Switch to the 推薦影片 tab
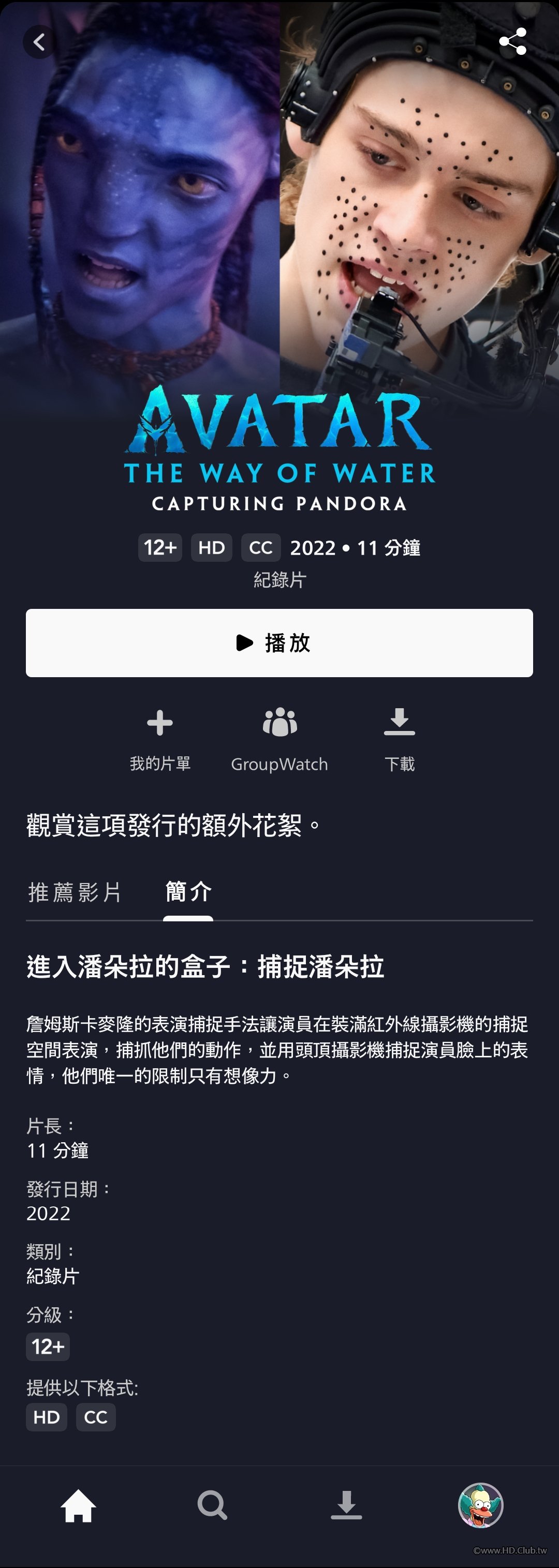Screen dimensions: 559x1568 [x=75, y=892]
